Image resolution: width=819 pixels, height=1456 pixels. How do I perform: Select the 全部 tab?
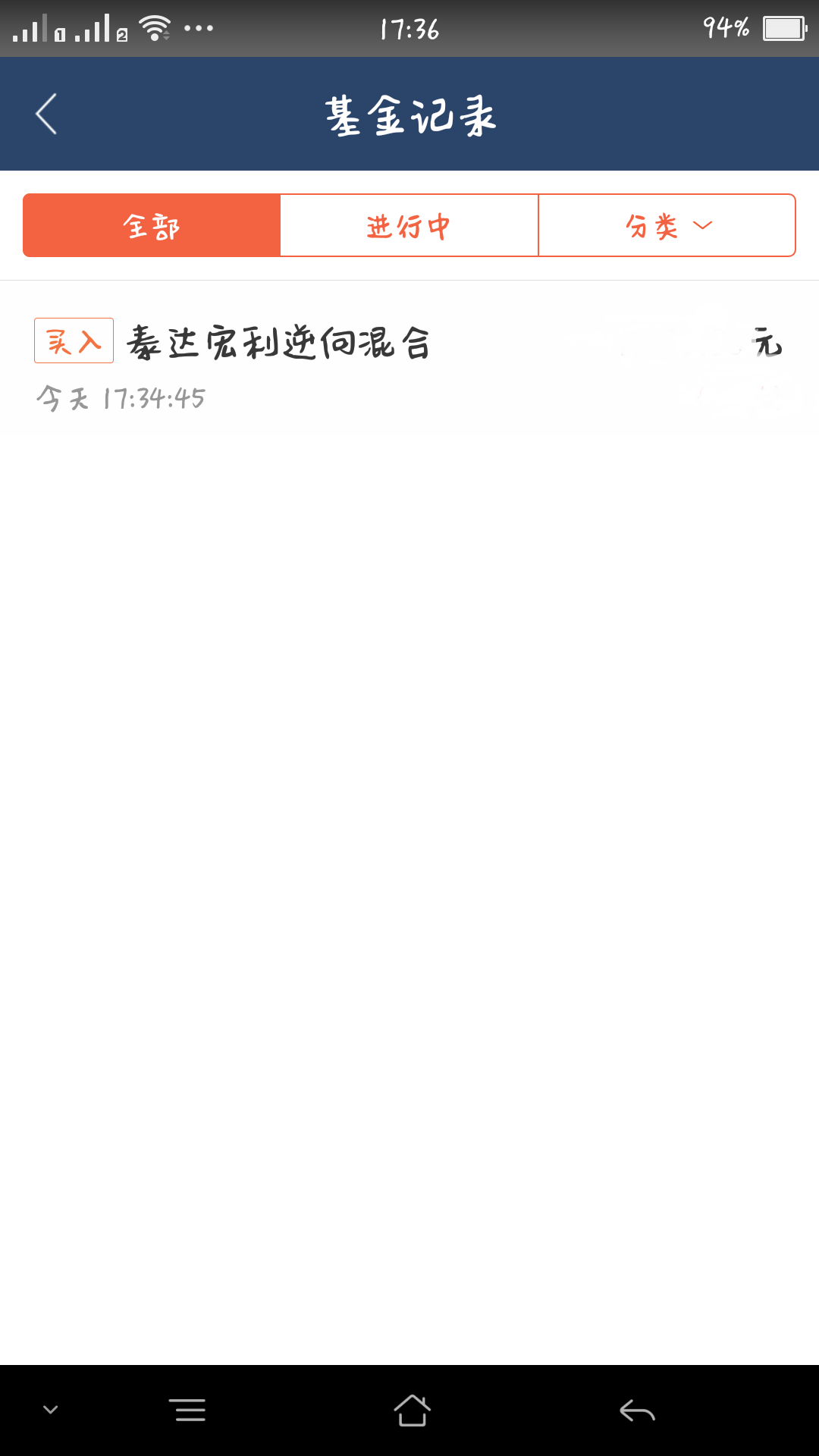[x=152, y=225]
